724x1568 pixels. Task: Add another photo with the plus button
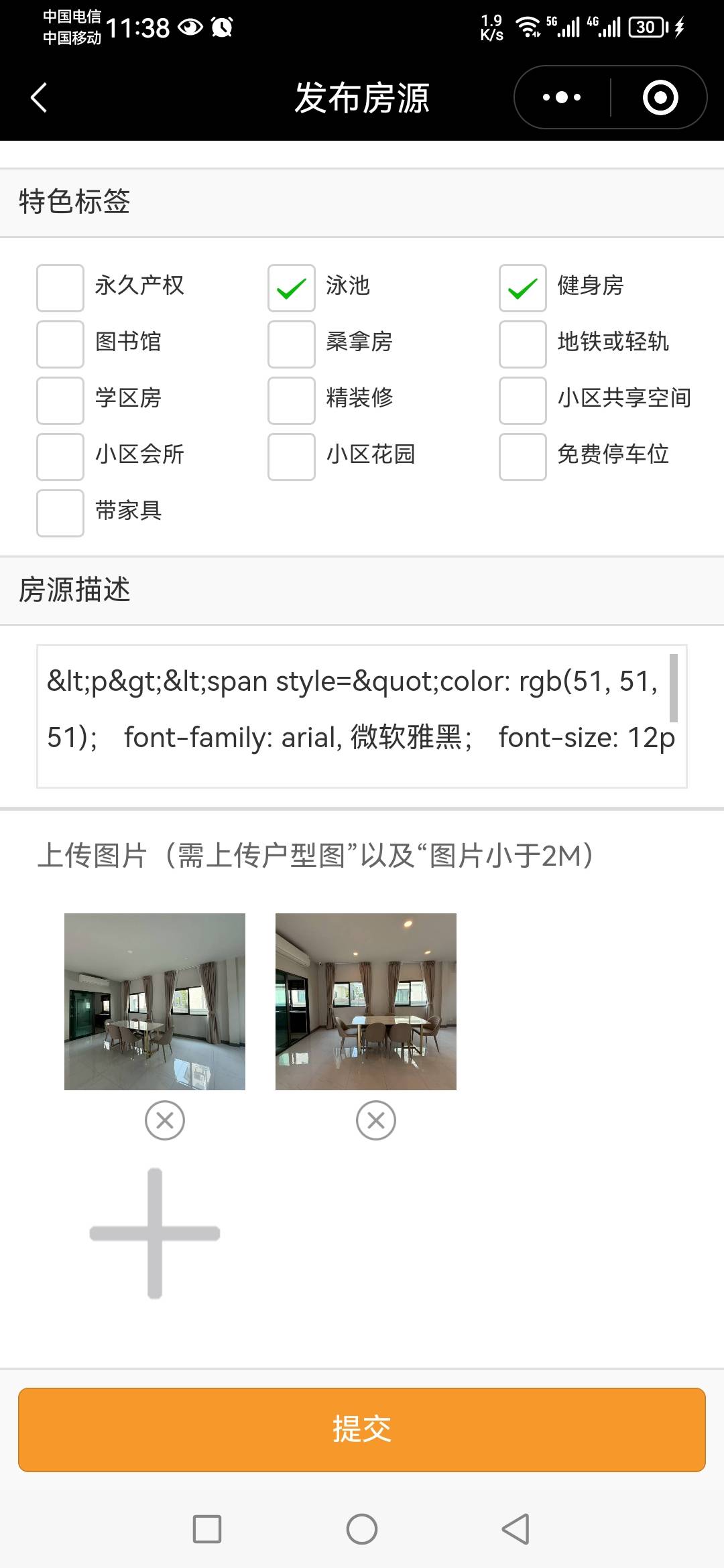(155, 1233)
